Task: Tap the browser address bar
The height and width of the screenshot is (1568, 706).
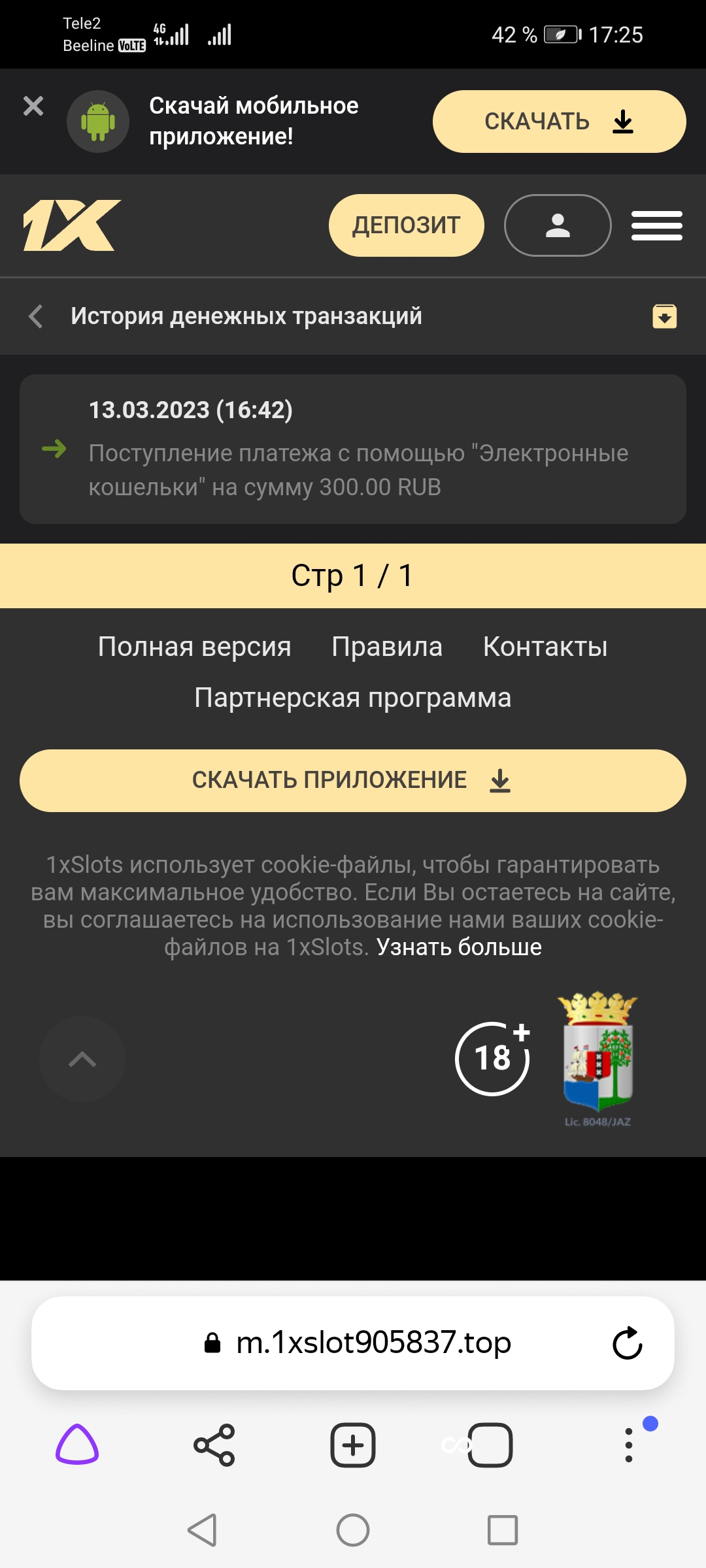Action: [x=373, y=1343]
